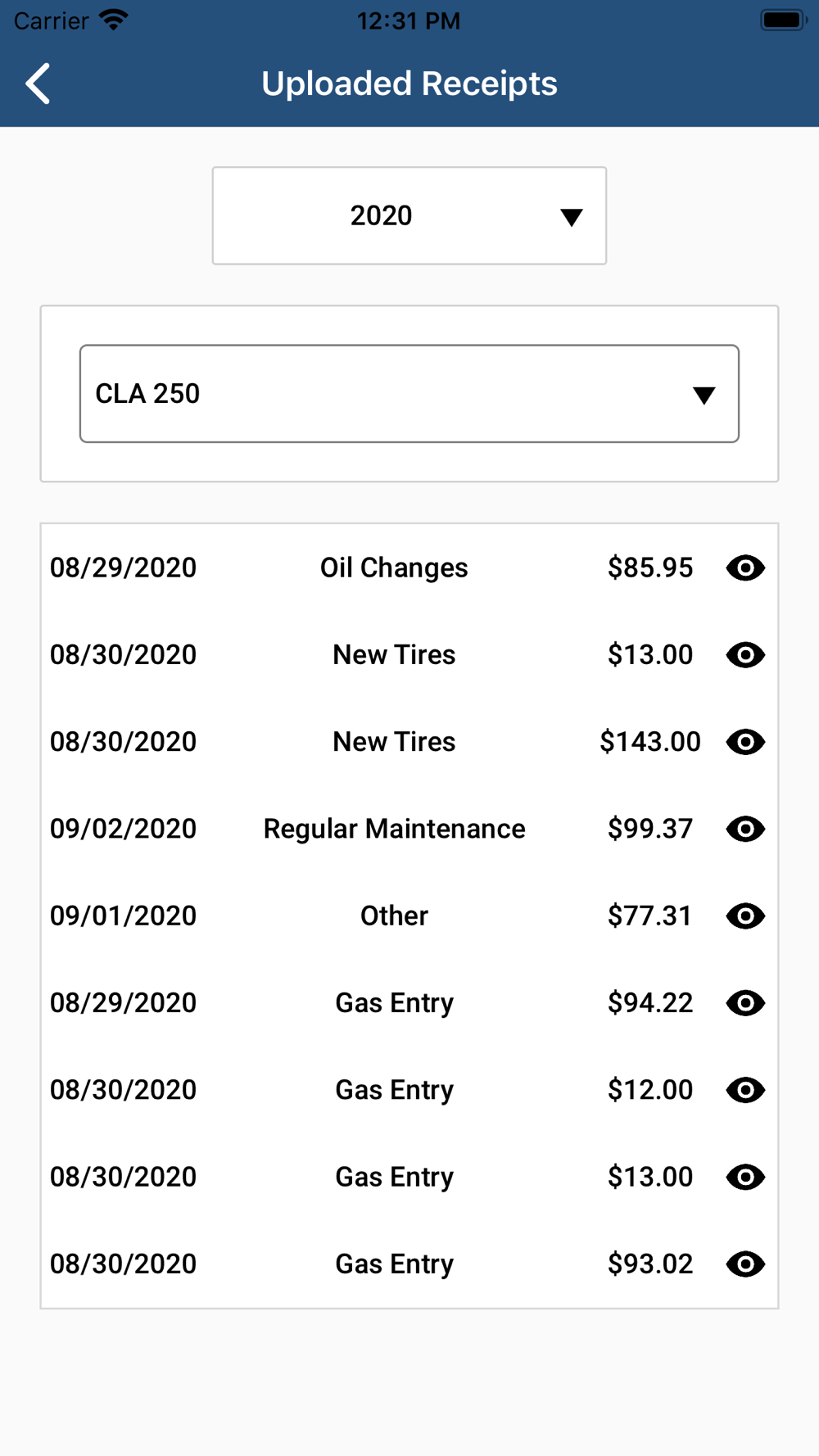View the New Tires $143.00 receipt
Image resolution: width=819 pixels, height=1456 pixels.
click(x=745, y=742)
